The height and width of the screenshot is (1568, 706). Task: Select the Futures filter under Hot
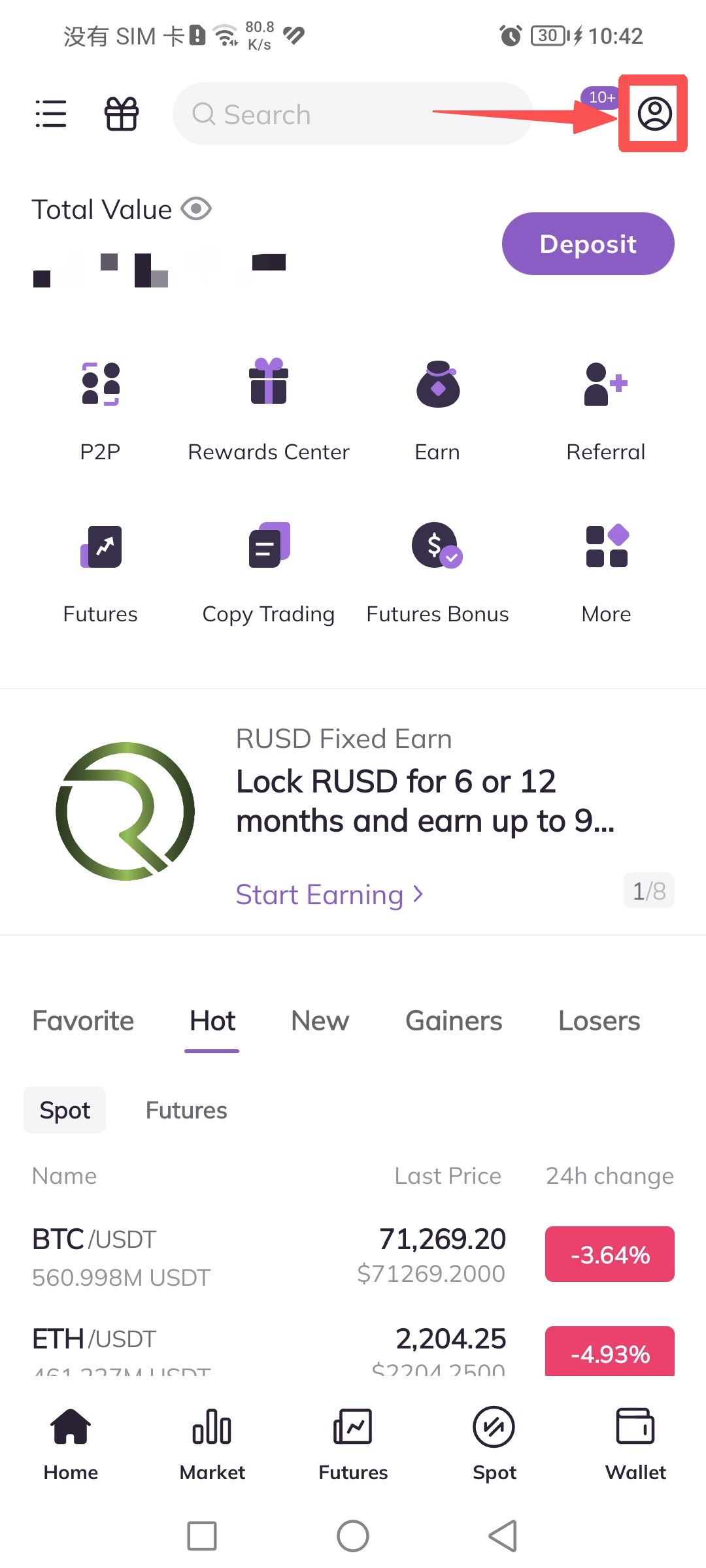pos(186,1110)
